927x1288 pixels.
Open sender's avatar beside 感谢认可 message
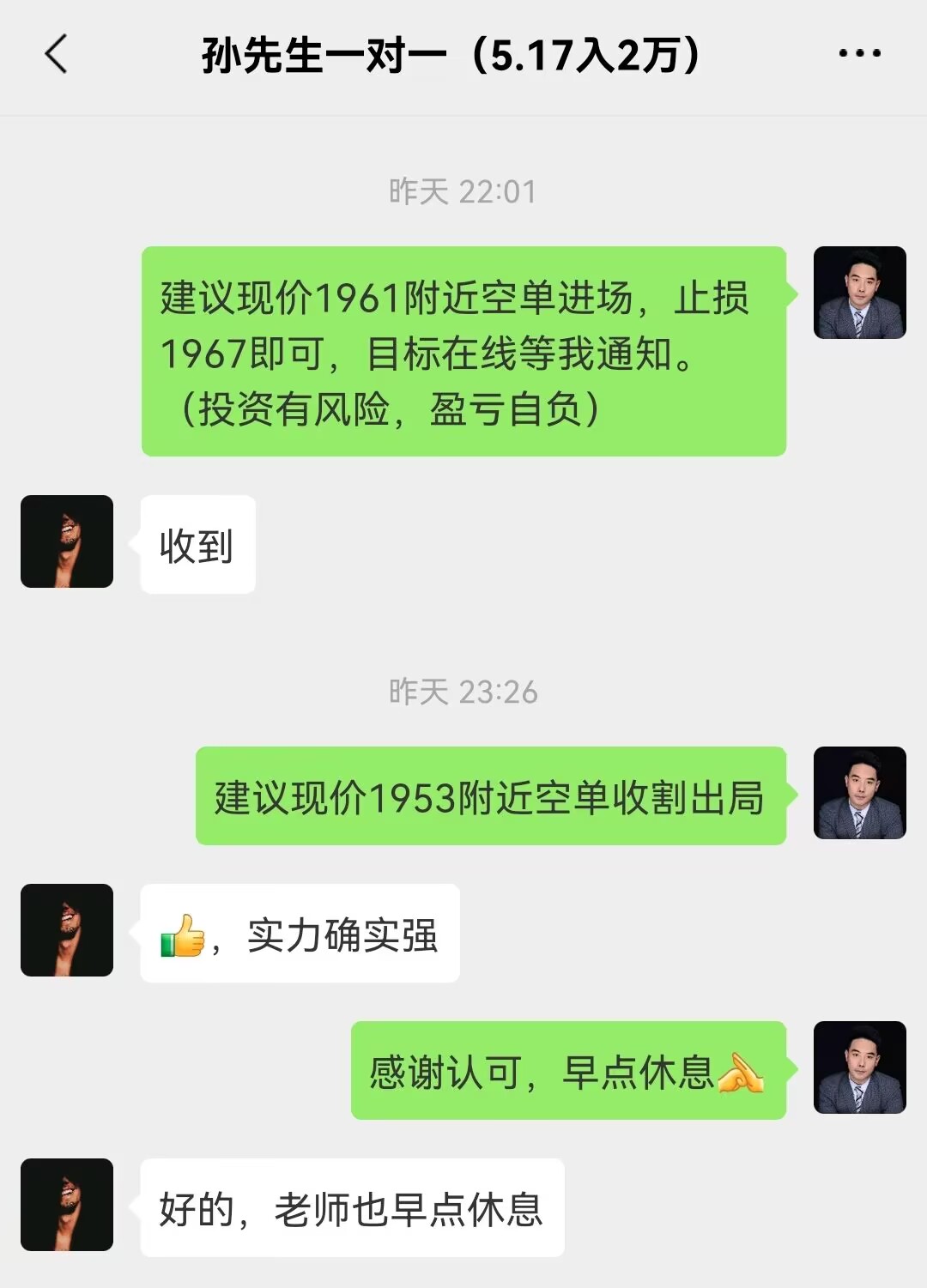point(859,1067)
